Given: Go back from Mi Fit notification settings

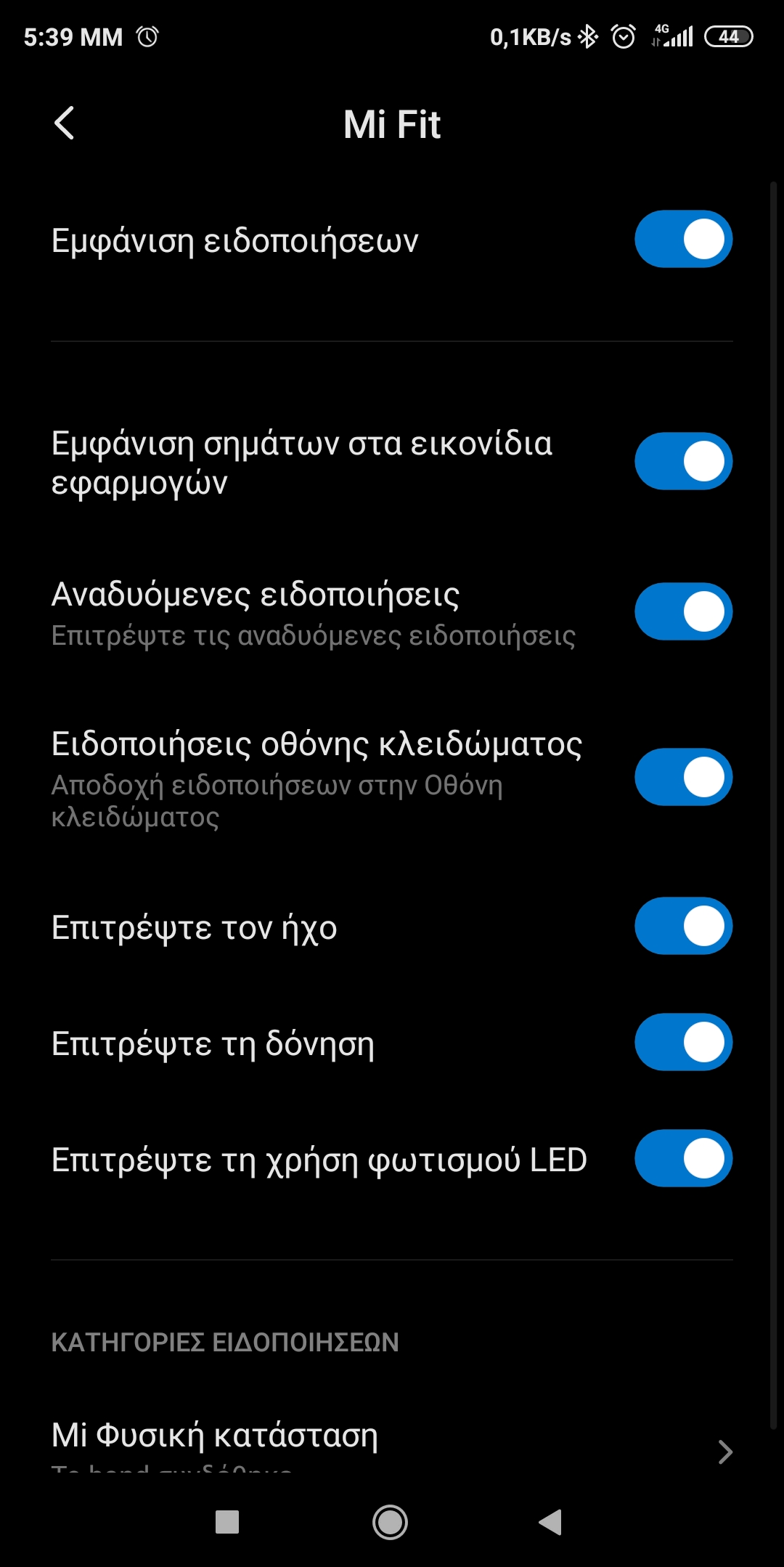Looking at the screenshot, I should pos(65,123).
